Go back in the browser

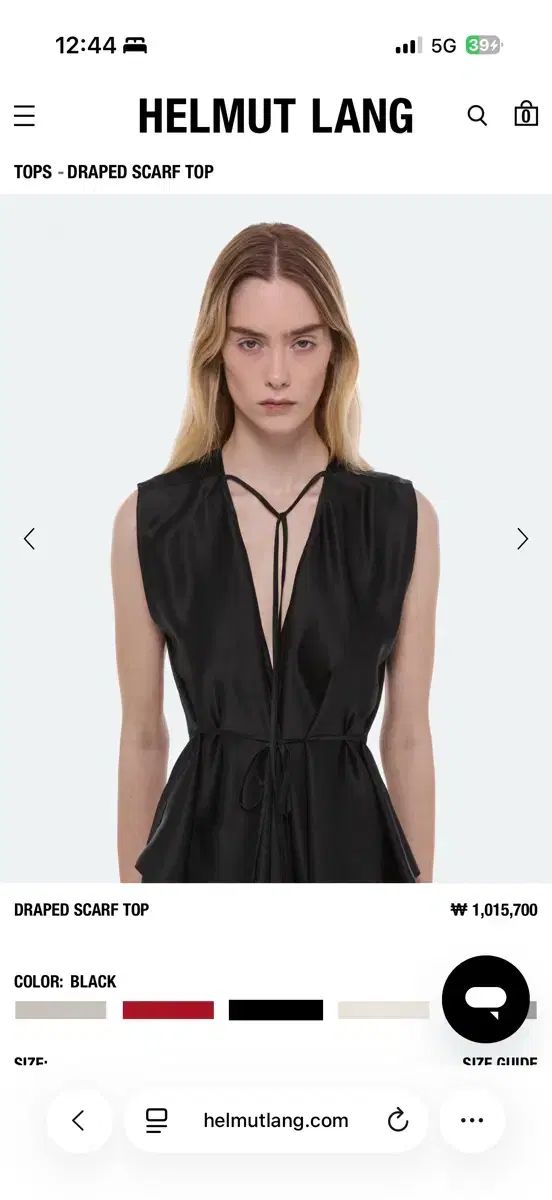[x=79, y=1121]
